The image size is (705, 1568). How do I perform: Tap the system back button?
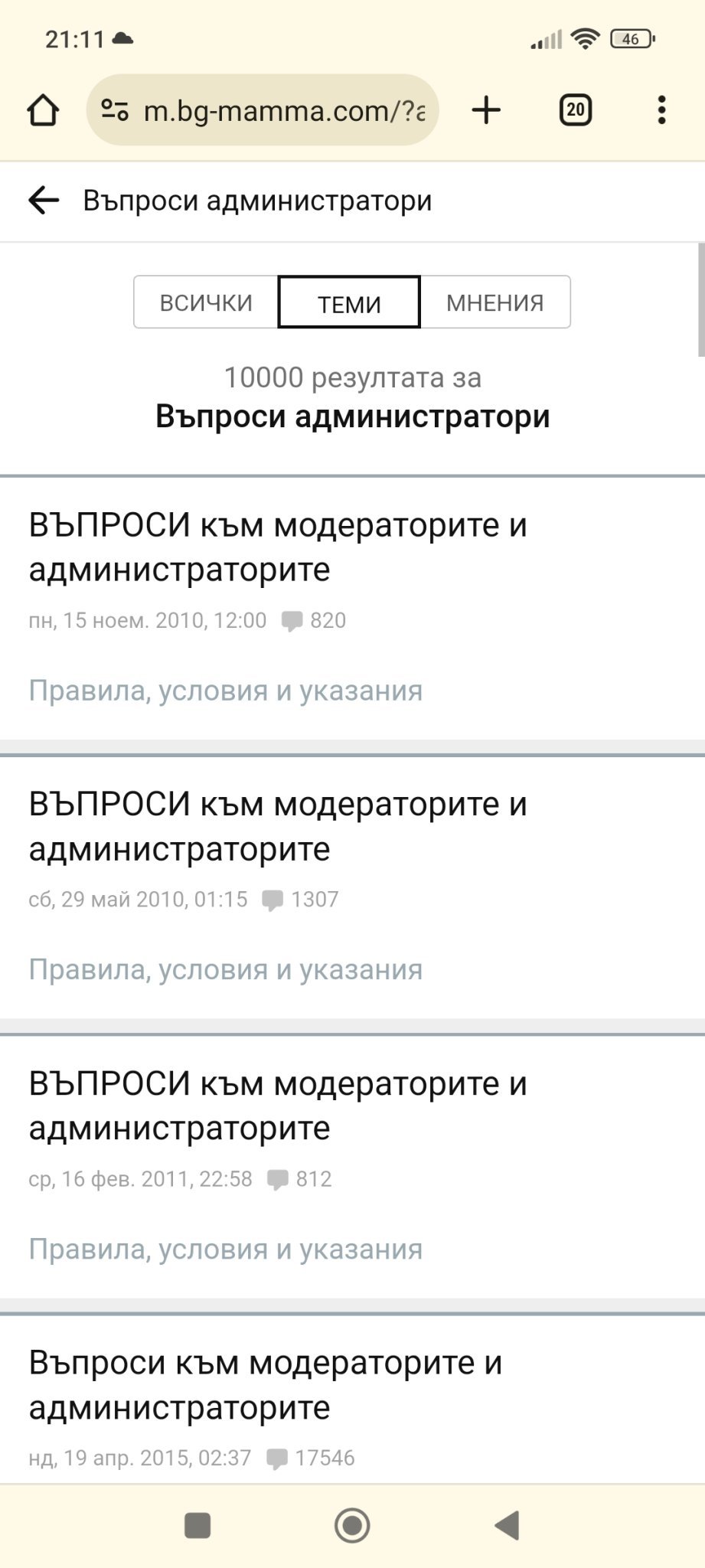click(x=507, y=1525)
